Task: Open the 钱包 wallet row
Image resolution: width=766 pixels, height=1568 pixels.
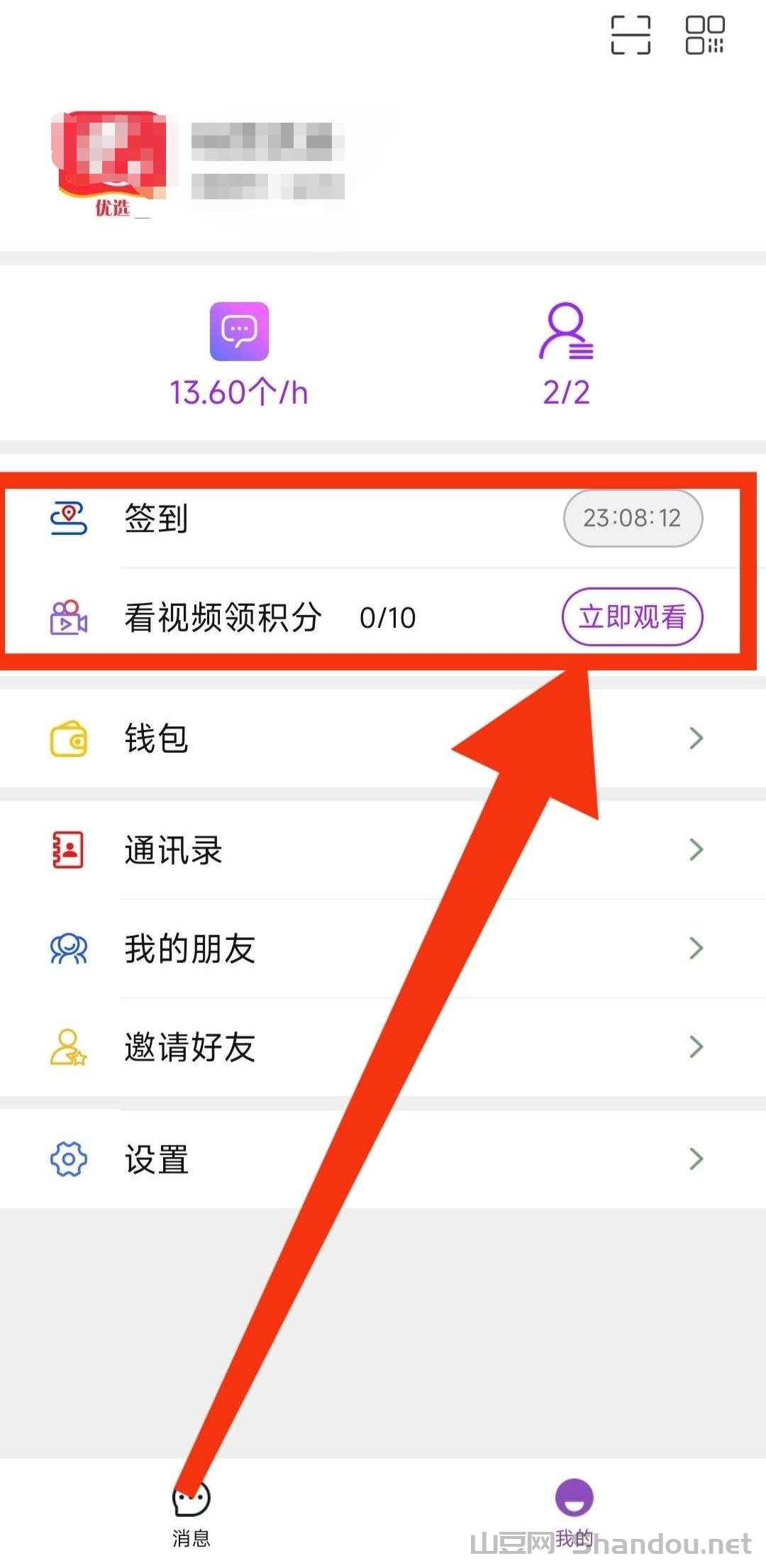Action: pos(383,739)
